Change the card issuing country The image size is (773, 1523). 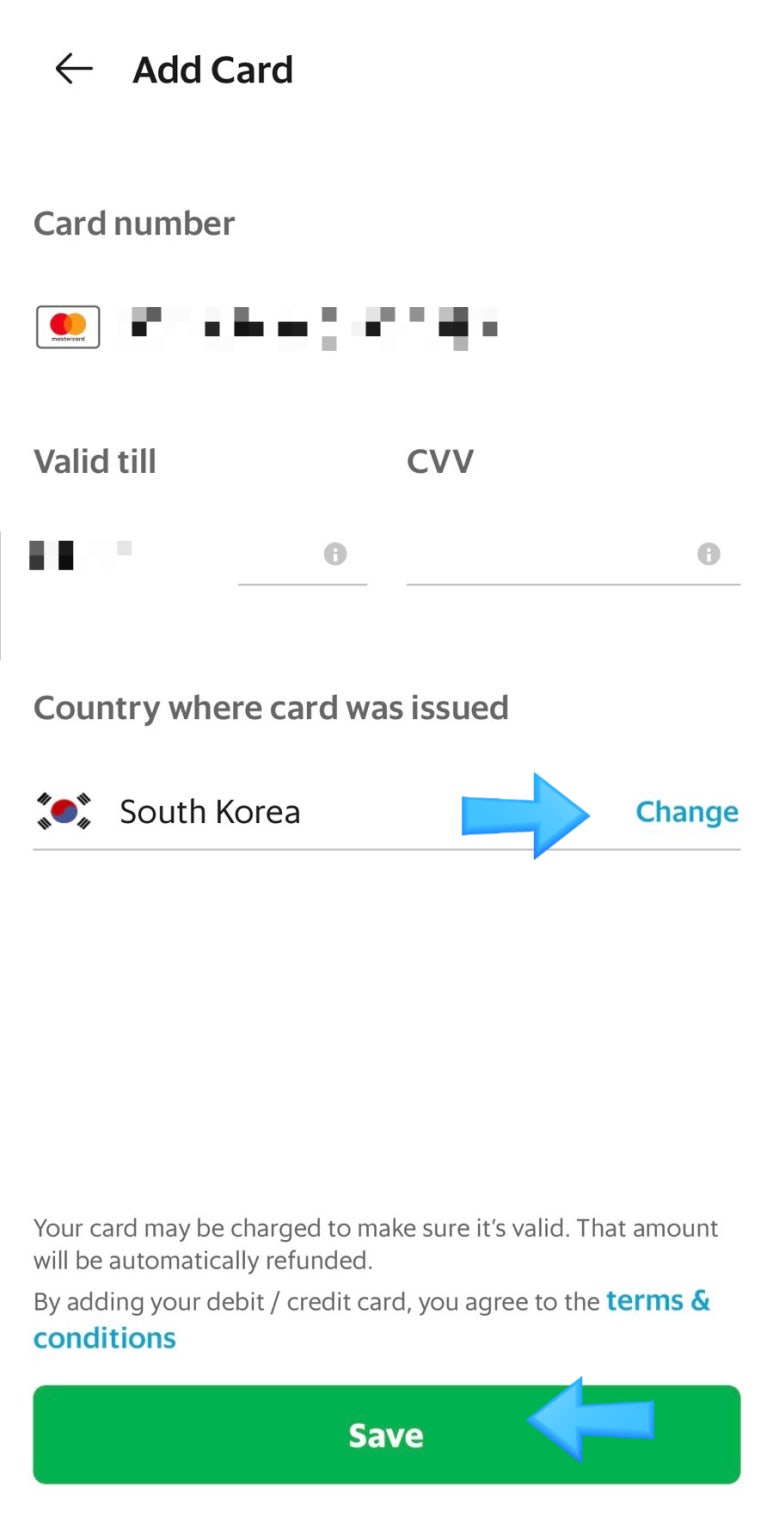tap(687, 812)
